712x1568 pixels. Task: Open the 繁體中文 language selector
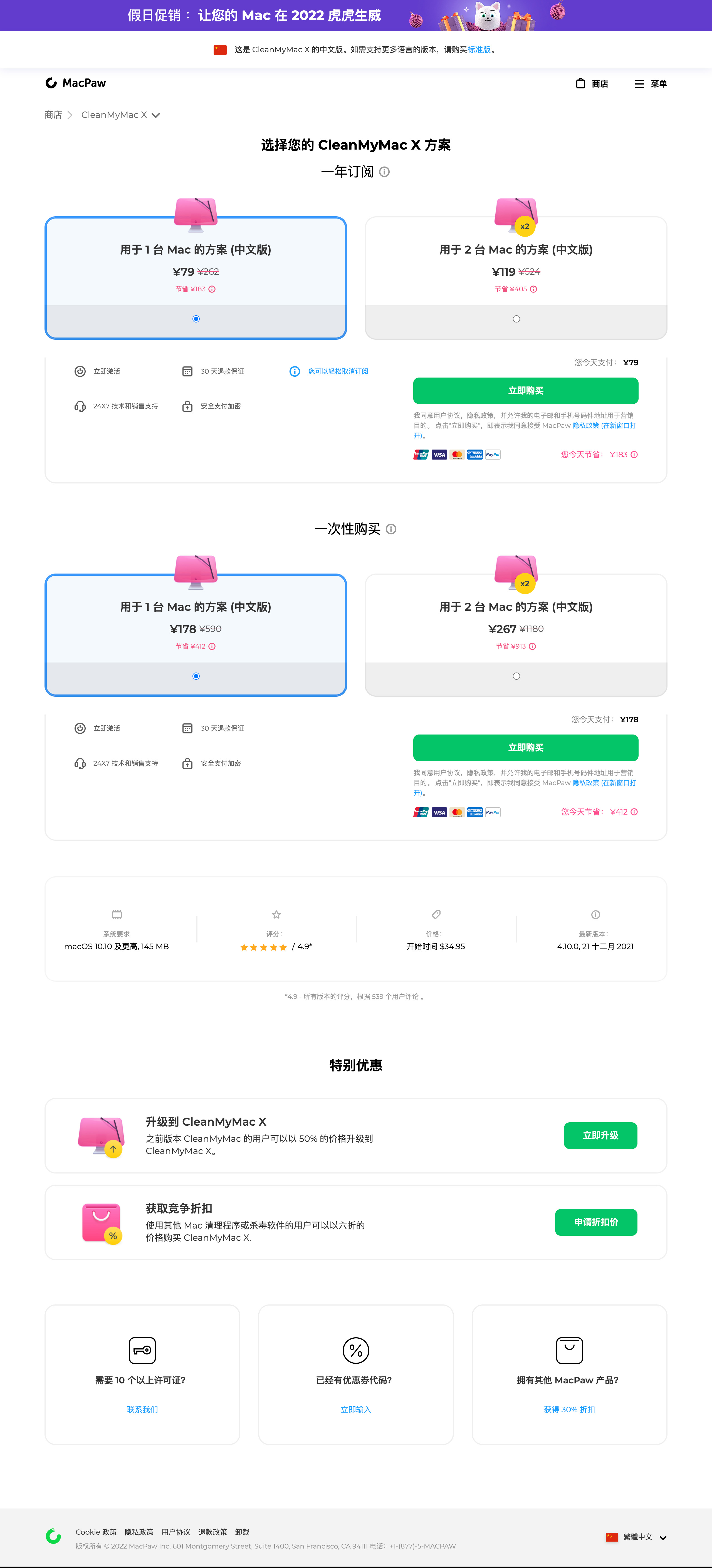tap(636, 1537)
